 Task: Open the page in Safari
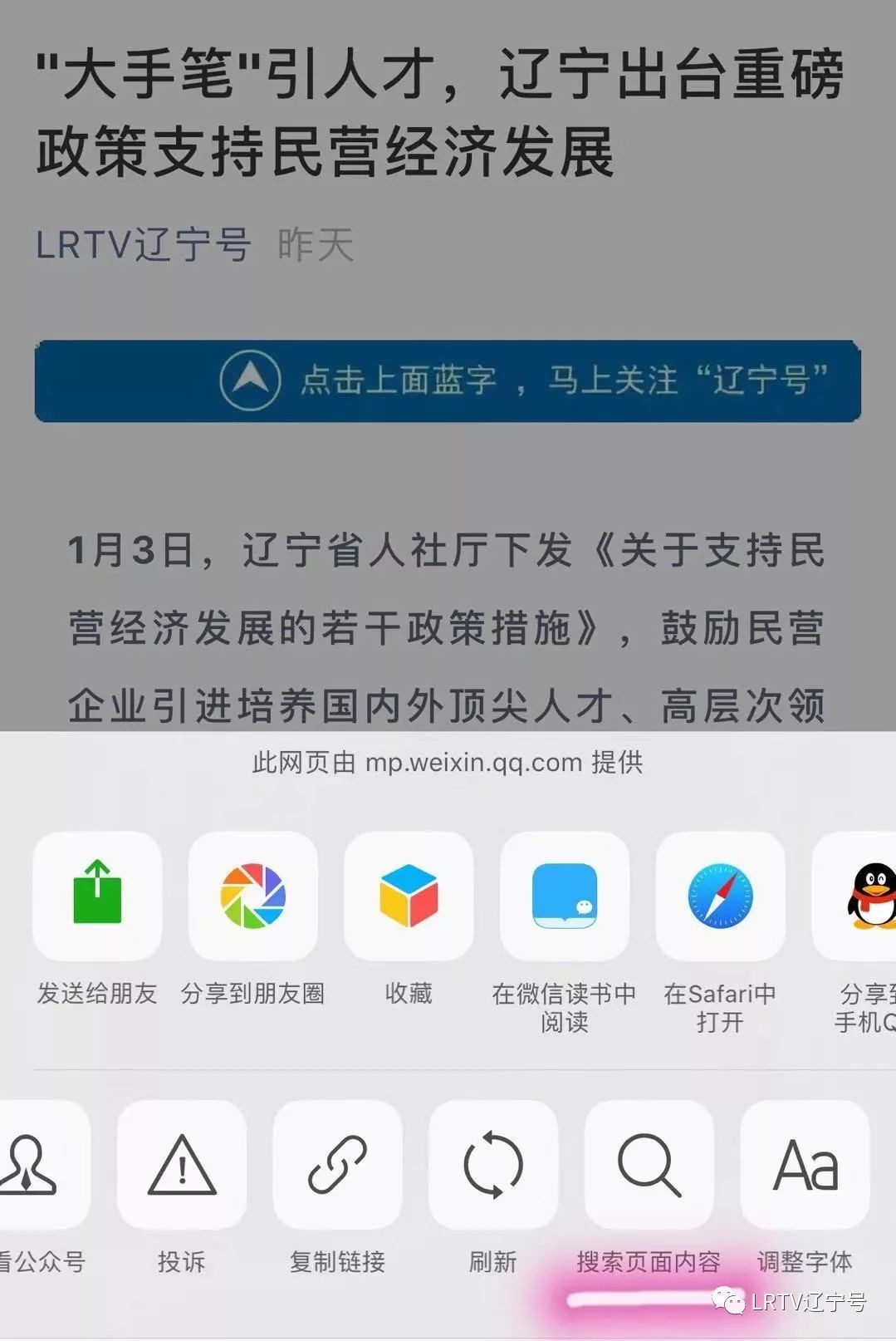(x=719, y=896)
